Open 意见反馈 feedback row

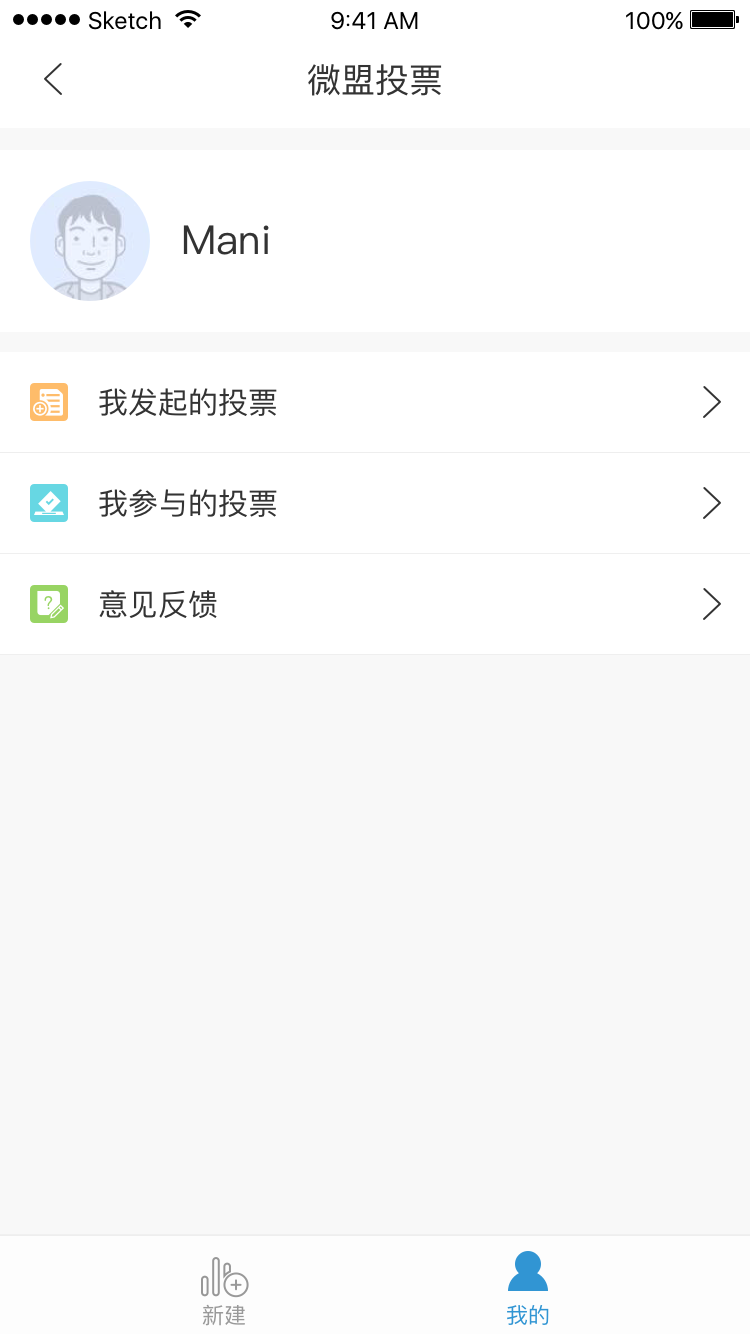click(x=375, y=604)
